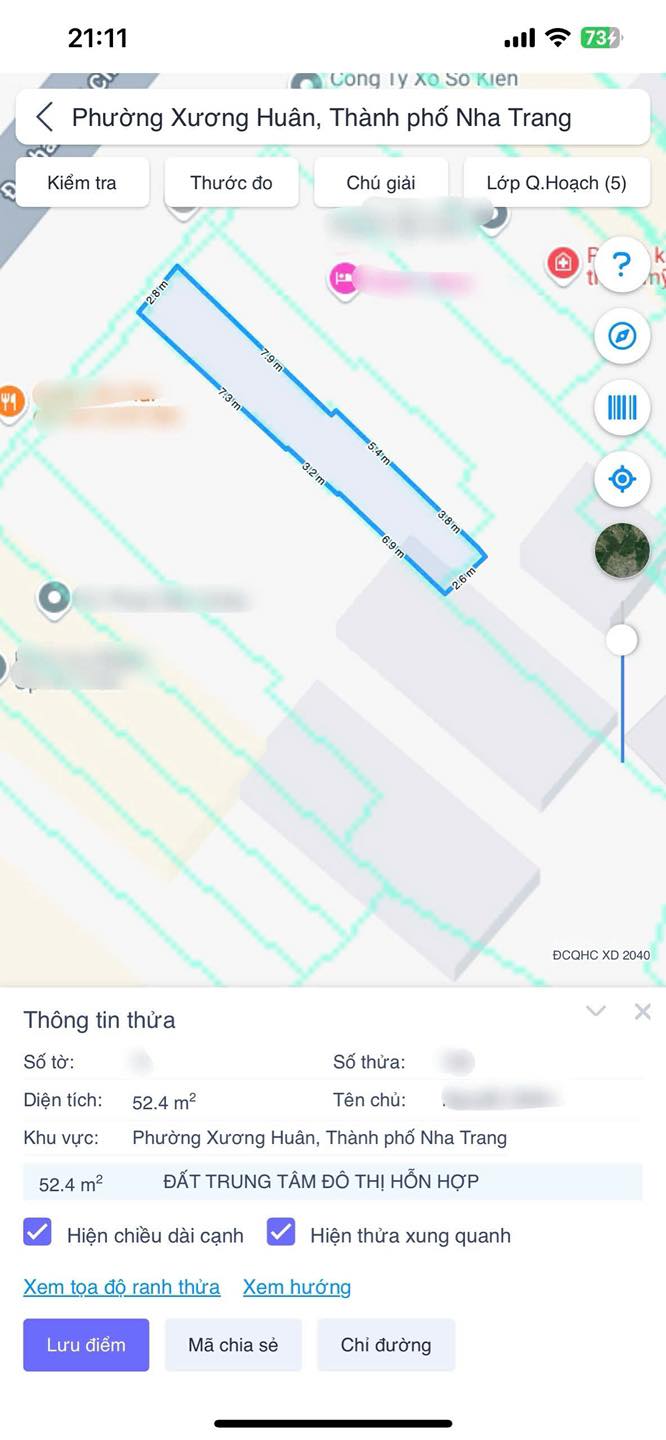Uncheck Hiện thửa xung quanh
The height and width of the screenshot is (1440, 666).
tap(281, 1232)
